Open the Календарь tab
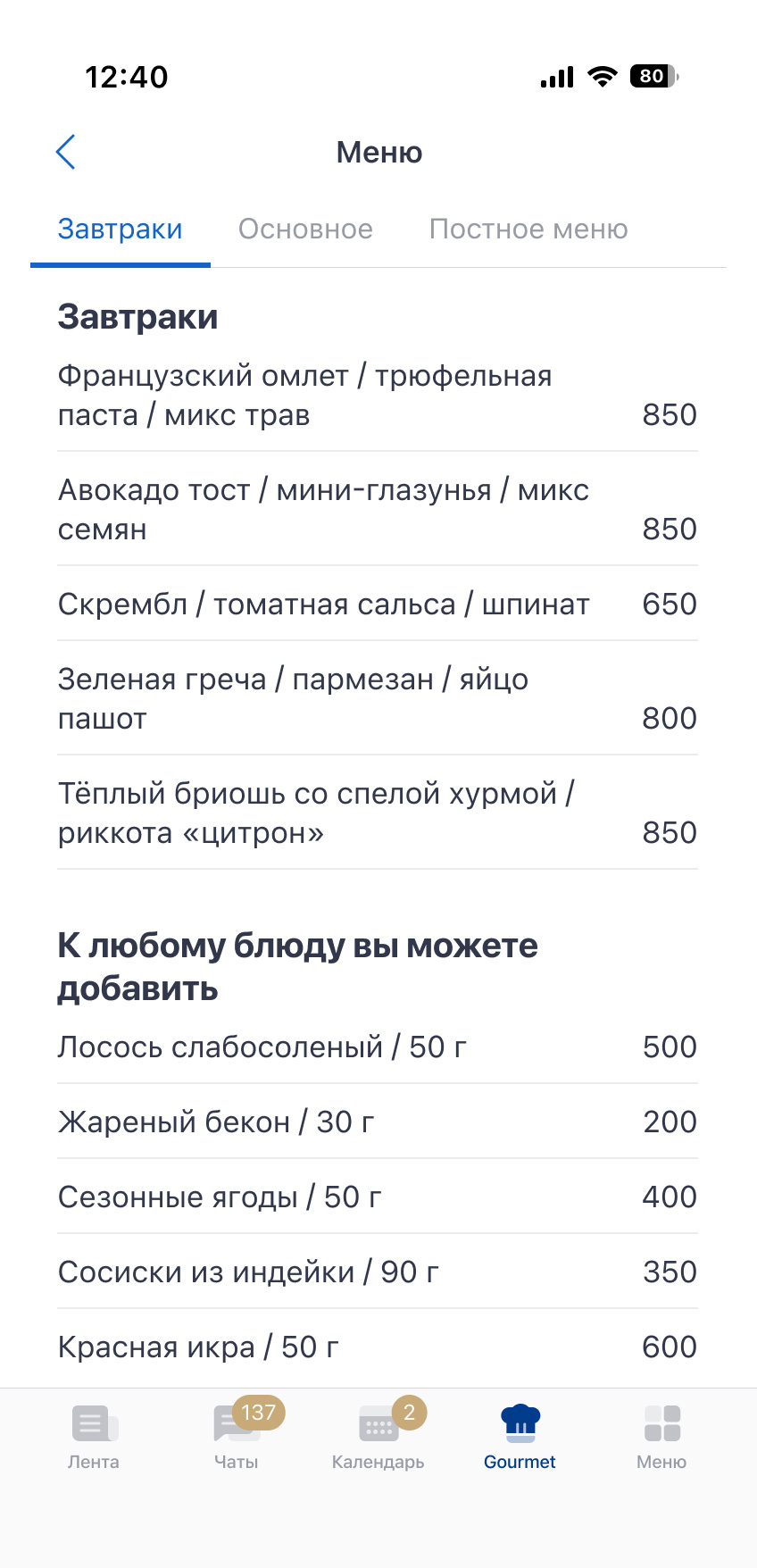 (x=378, y=1437)
